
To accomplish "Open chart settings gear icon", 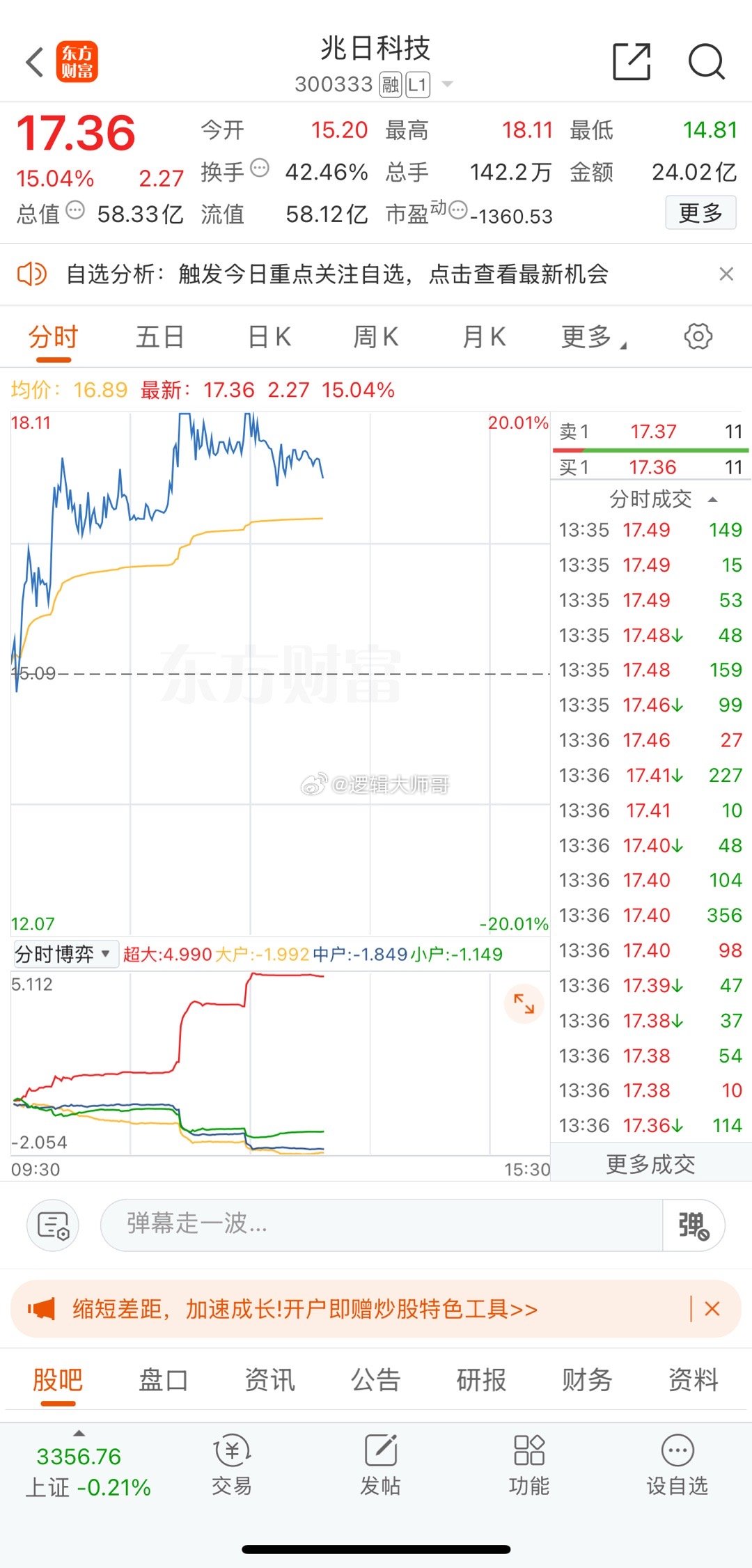I will [698, 336].
